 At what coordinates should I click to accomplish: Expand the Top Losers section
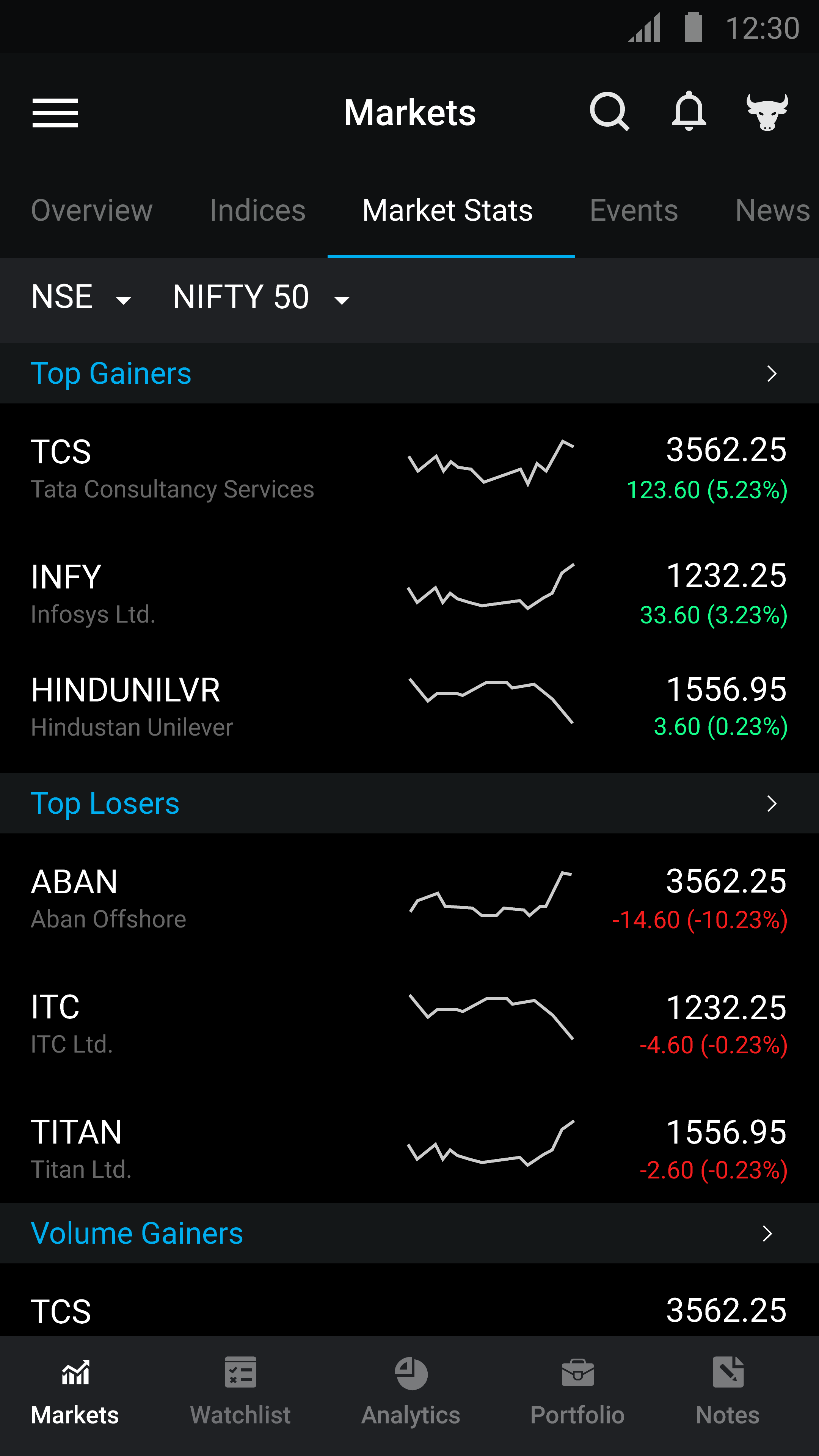(x=409, y=803)
